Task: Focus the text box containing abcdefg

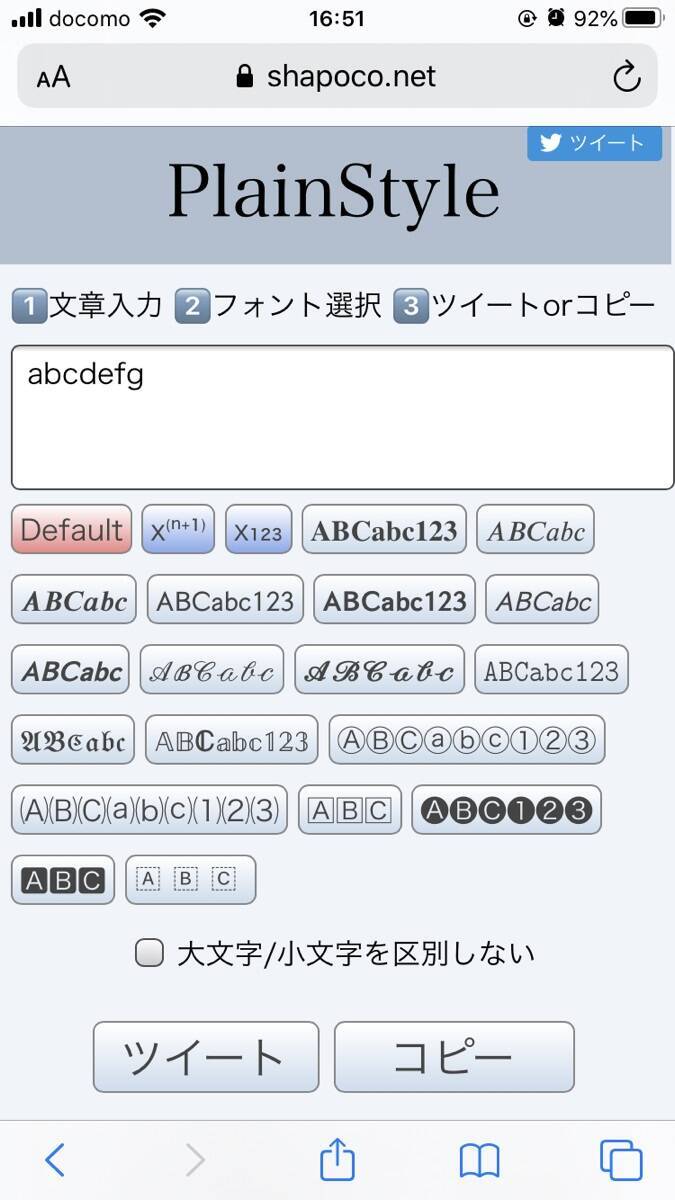Action: pos(342,417)
